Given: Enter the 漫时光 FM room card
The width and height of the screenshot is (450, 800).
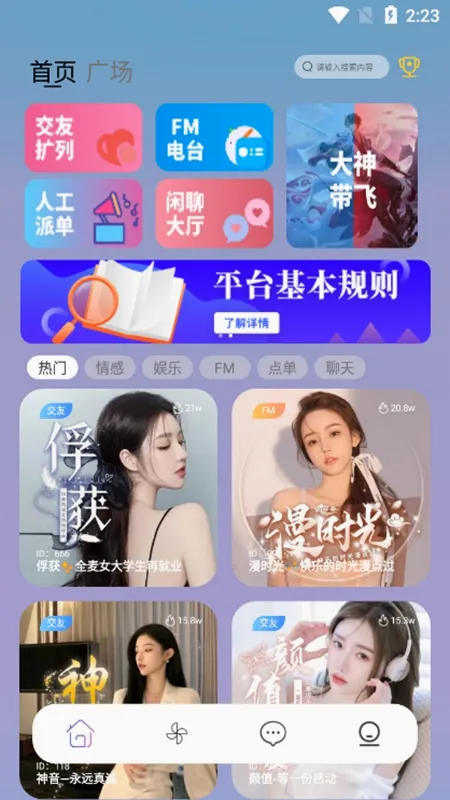Looking at the screenshot, I should tap(331, 488).
